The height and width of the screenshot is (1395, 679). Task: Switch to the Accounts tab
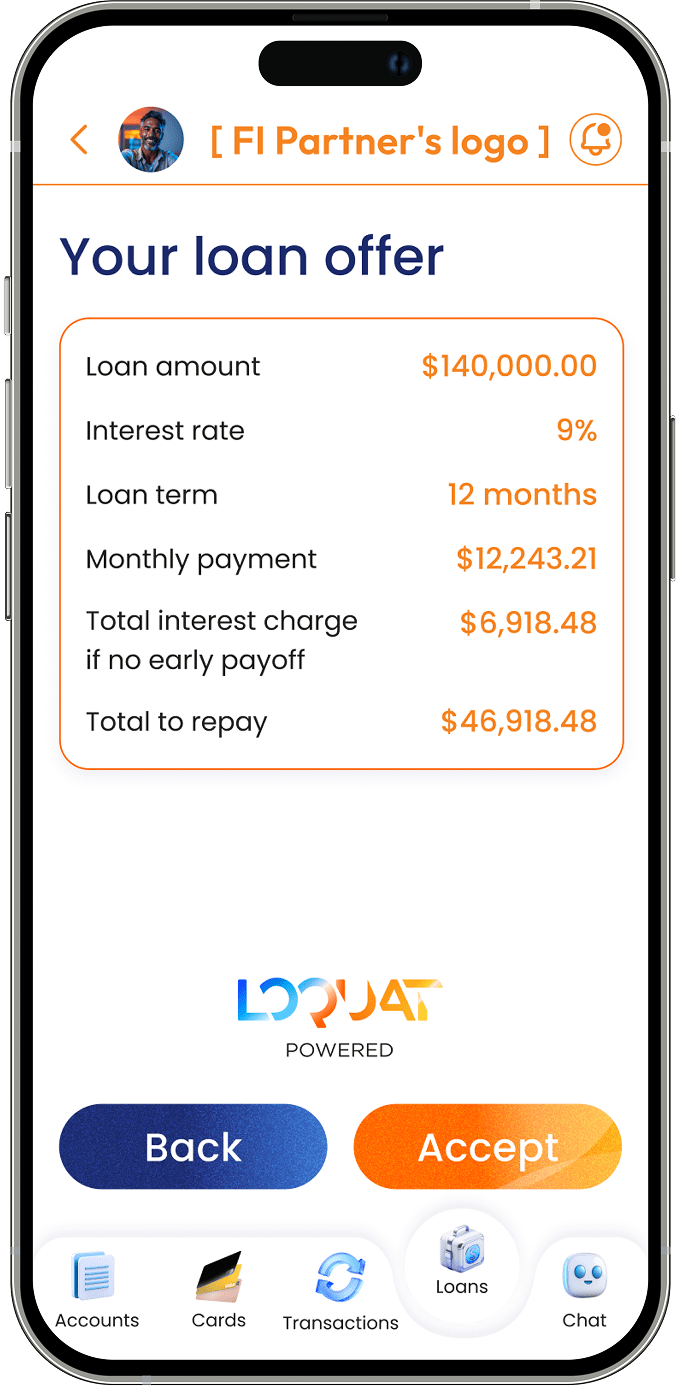[x=96, y=1290]
